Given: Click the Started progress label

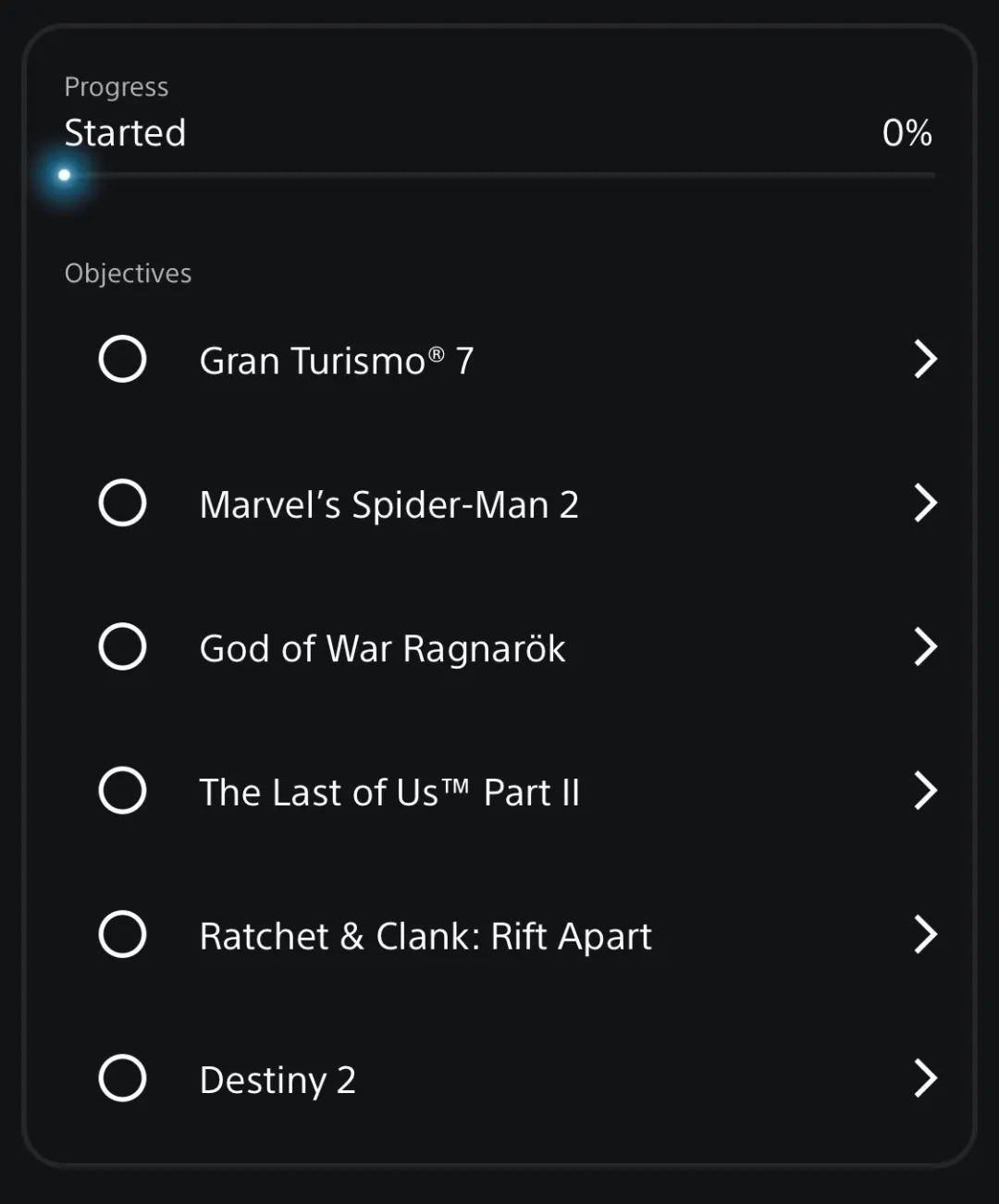Looking at the screenshot, I should [x=125, y=132].
